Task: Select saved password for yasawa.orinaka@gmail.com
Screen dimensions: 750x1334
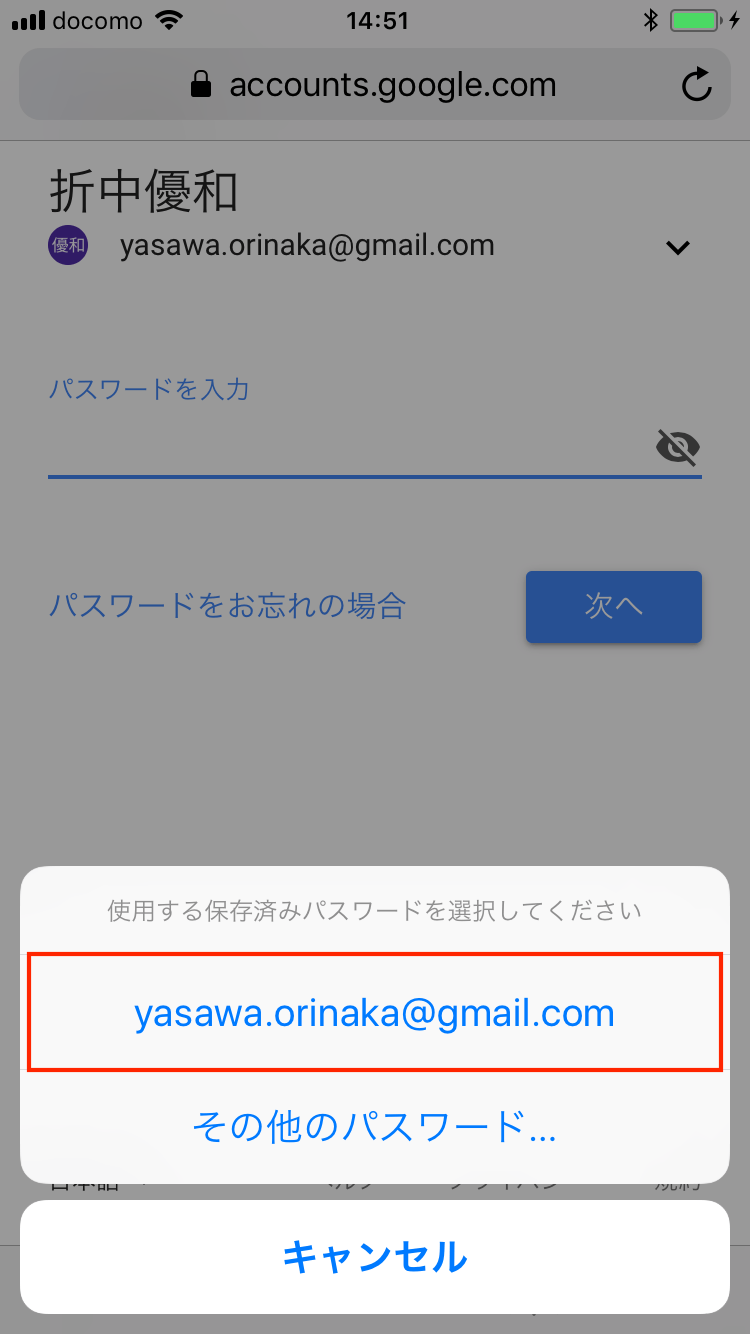Action: [375, 1013]
